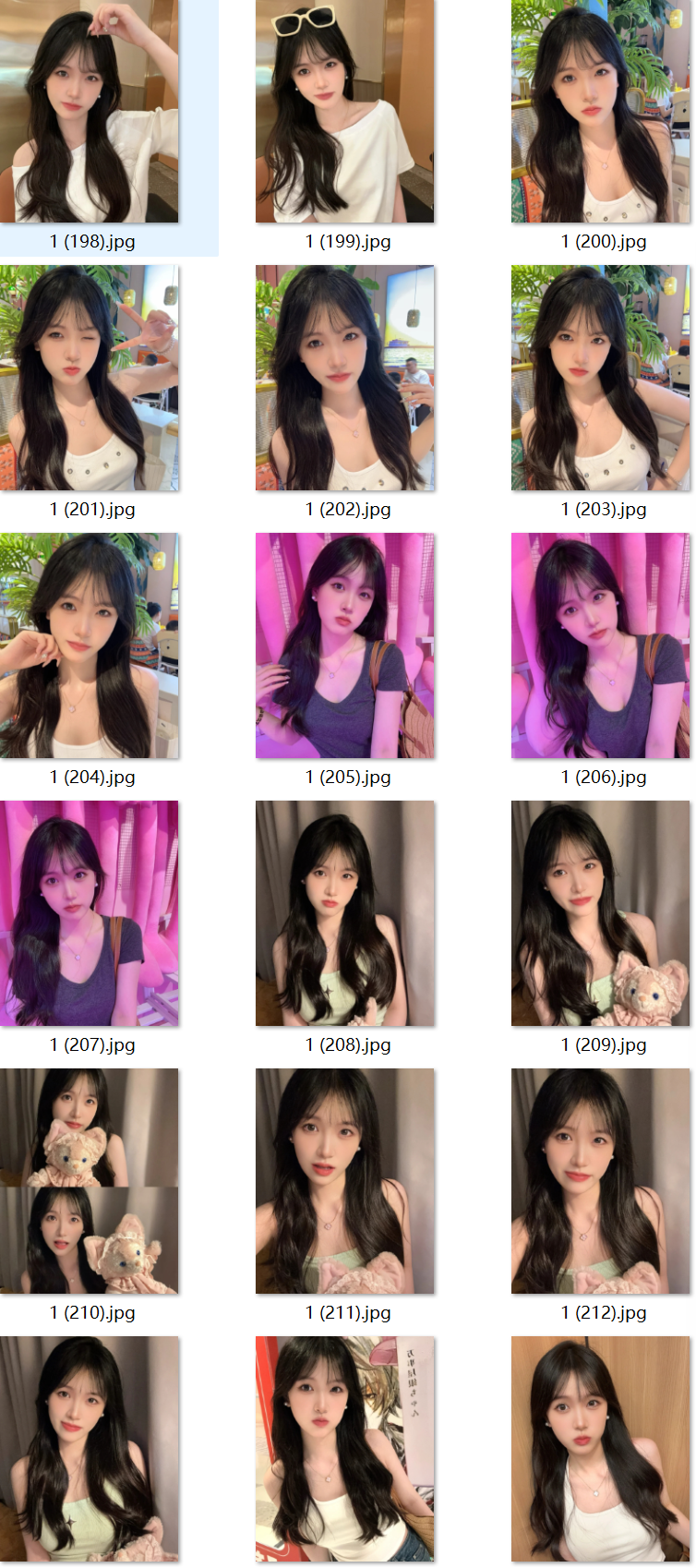Tap the thumbnail 1 (205).jpg
The image size is (696, 1568).
point(344,646)
